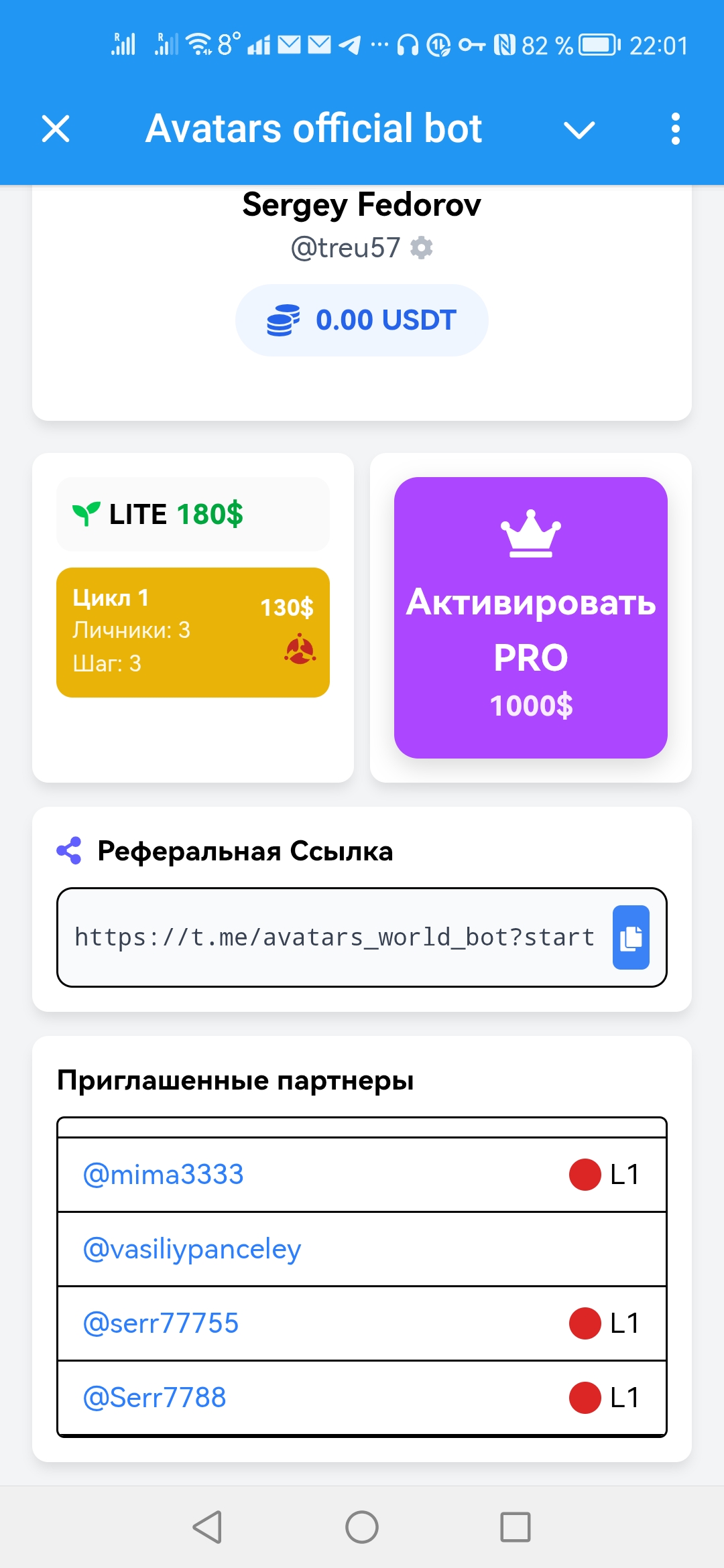This screenshot has height=1568, width=724.
Task: Go back using system navigation
Action: point(207,1527)
